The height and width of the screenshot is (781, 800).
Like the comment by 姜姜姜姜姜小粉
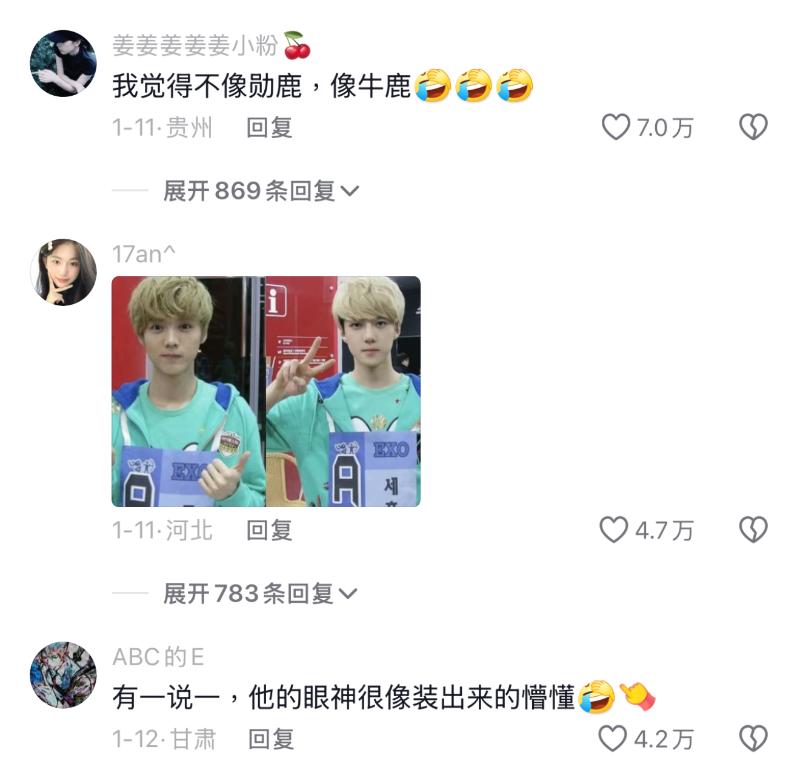[x=615, y=127]
